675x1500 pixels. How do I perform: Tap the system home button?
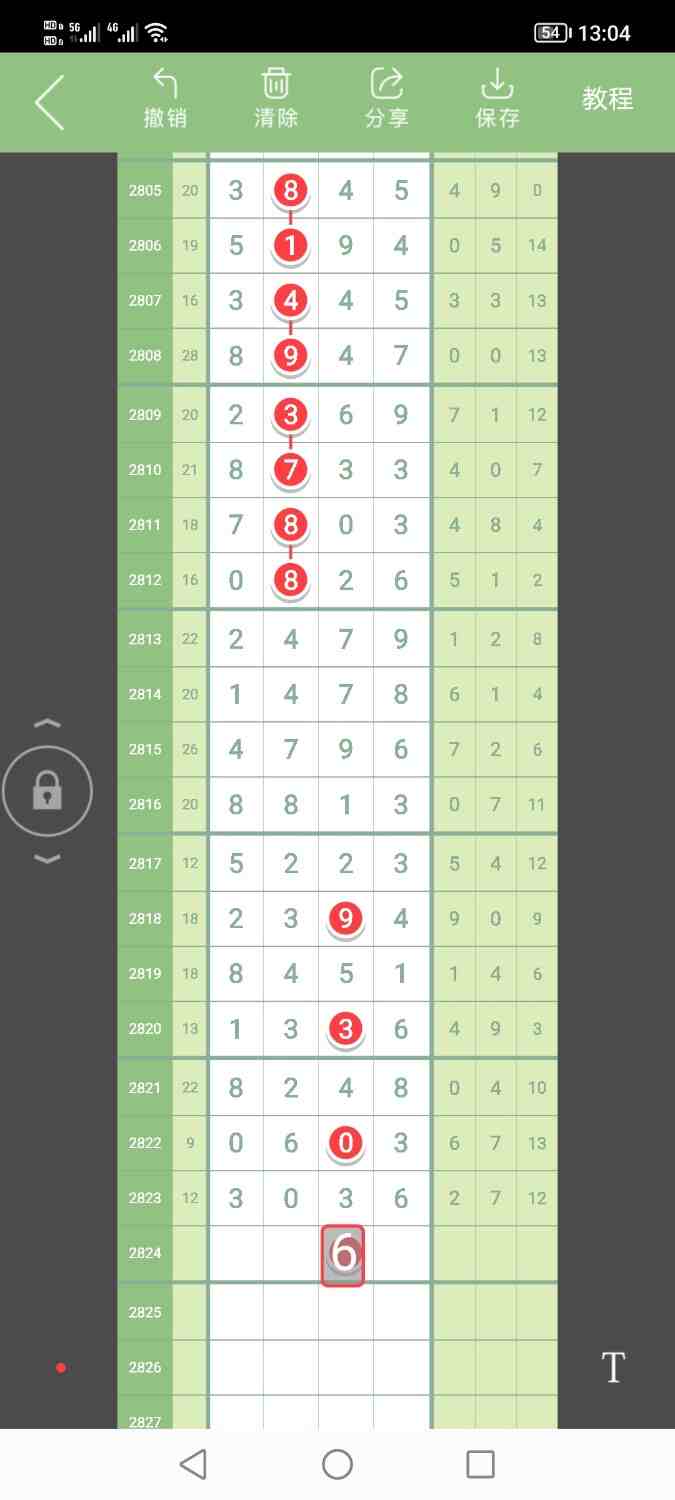(x=337, y=1465)
